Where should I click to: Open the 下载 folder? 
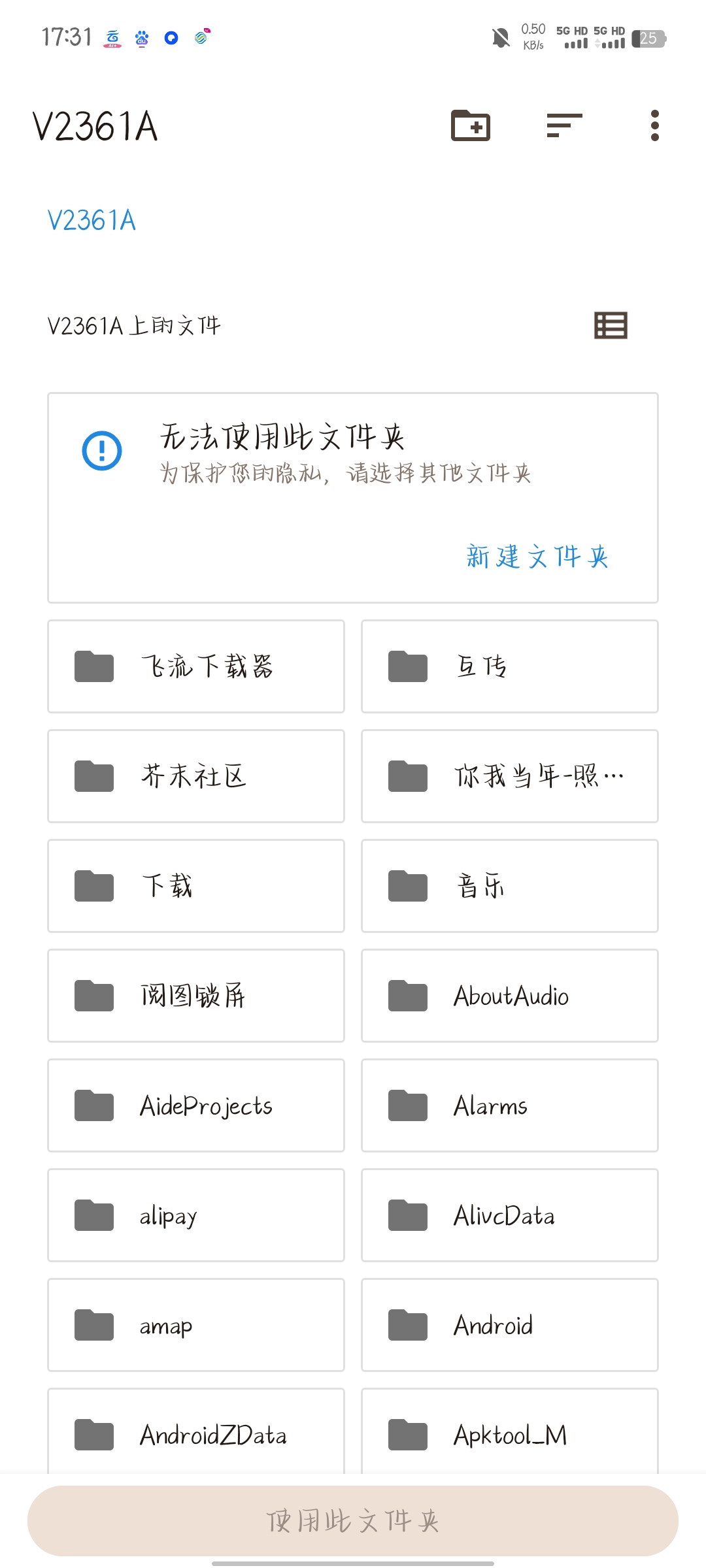pyautogui.click(x=196, y=886)
